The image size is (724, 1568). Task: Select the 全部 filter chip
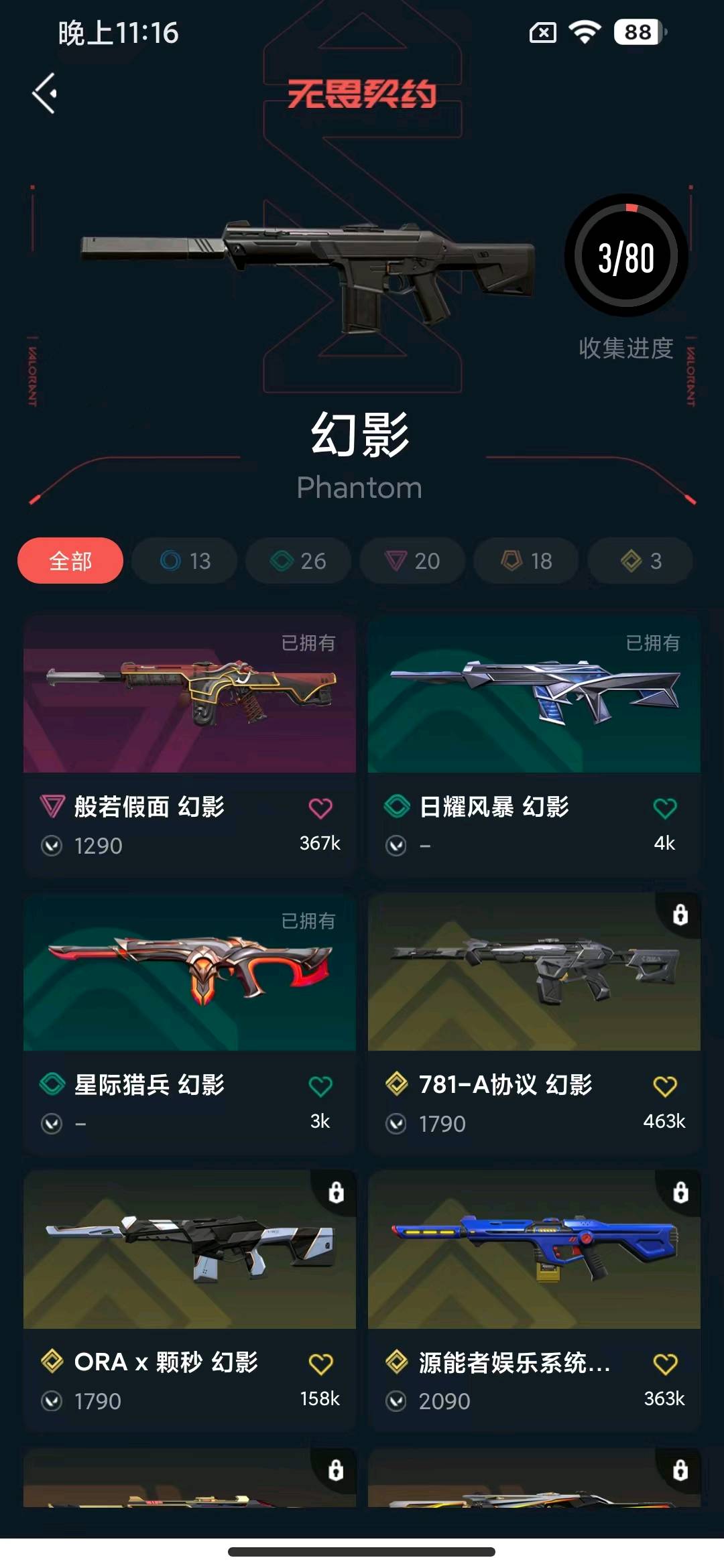[70, 560]
